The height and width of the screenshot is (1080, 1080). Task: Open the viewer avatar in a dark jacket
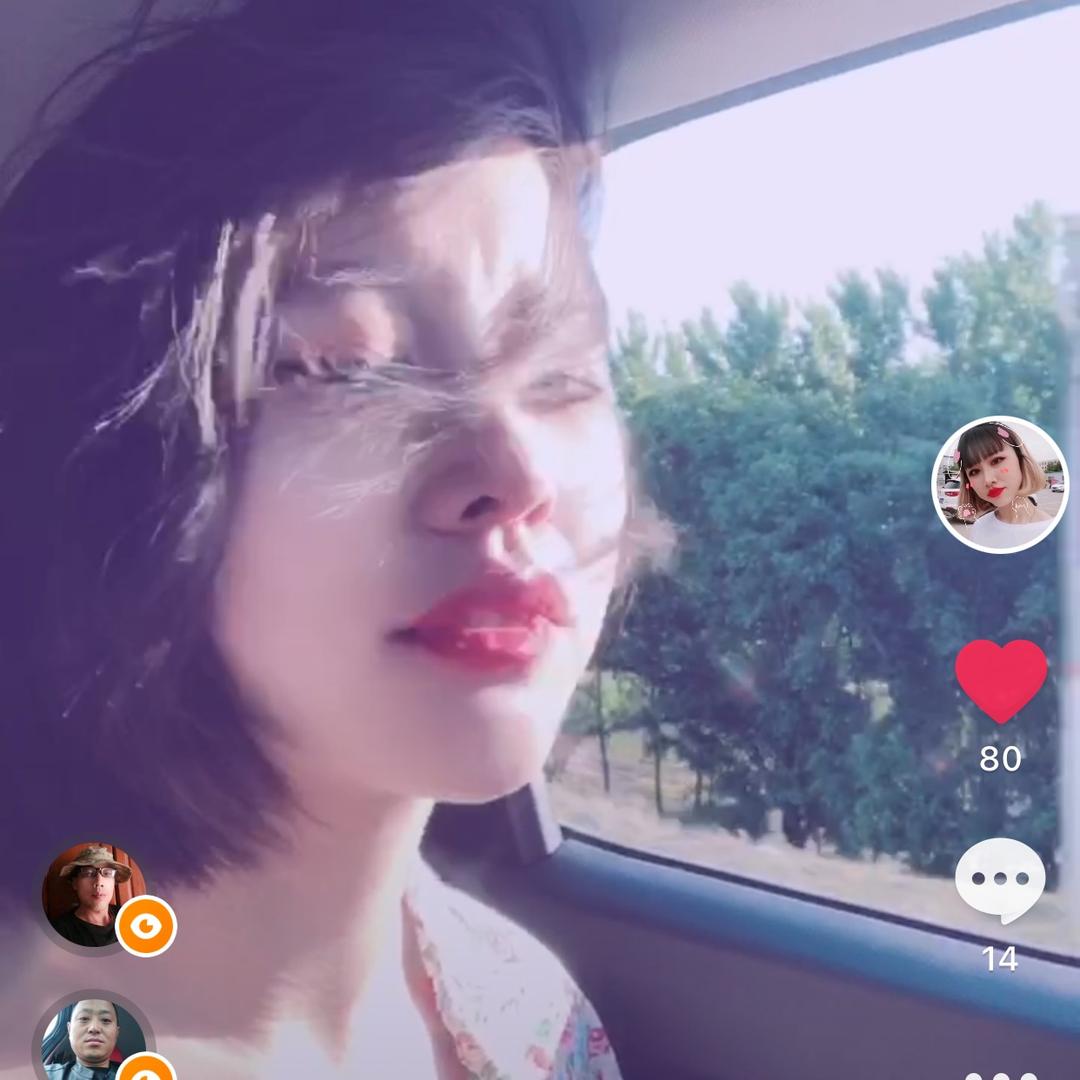pyautogui.click(x=94, y=1042)
